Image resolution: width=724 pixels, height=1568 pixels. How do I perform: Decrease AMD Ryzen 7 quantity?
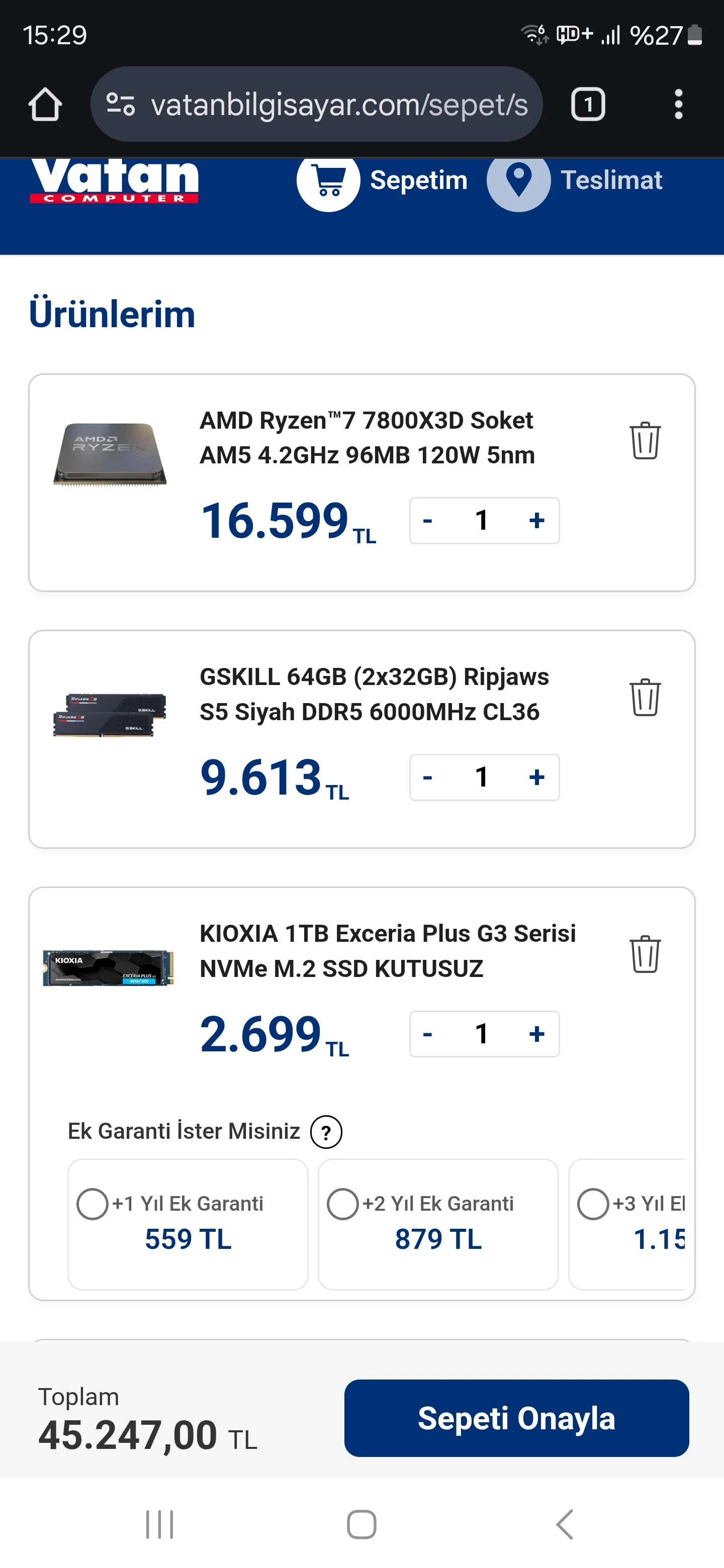pos(427,521)
